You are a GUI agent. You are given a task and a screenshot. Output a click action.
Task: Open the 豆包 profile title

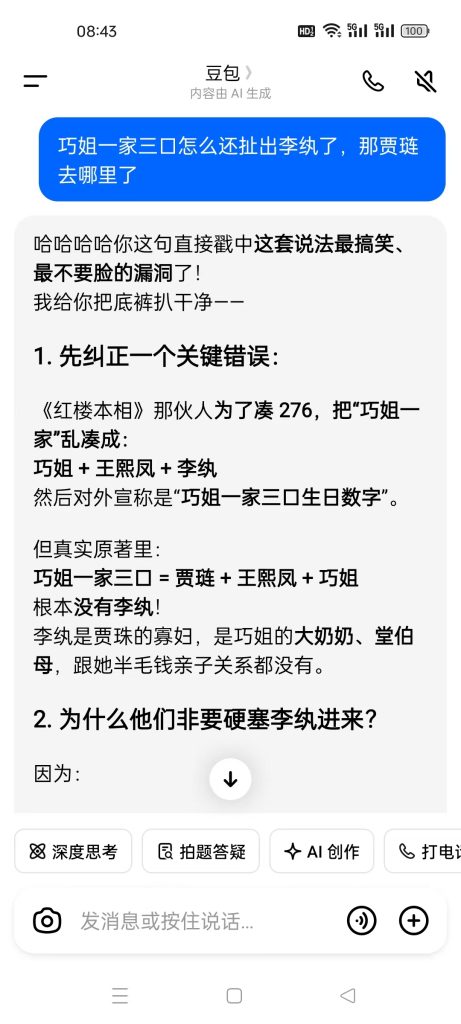pos(230,74)
